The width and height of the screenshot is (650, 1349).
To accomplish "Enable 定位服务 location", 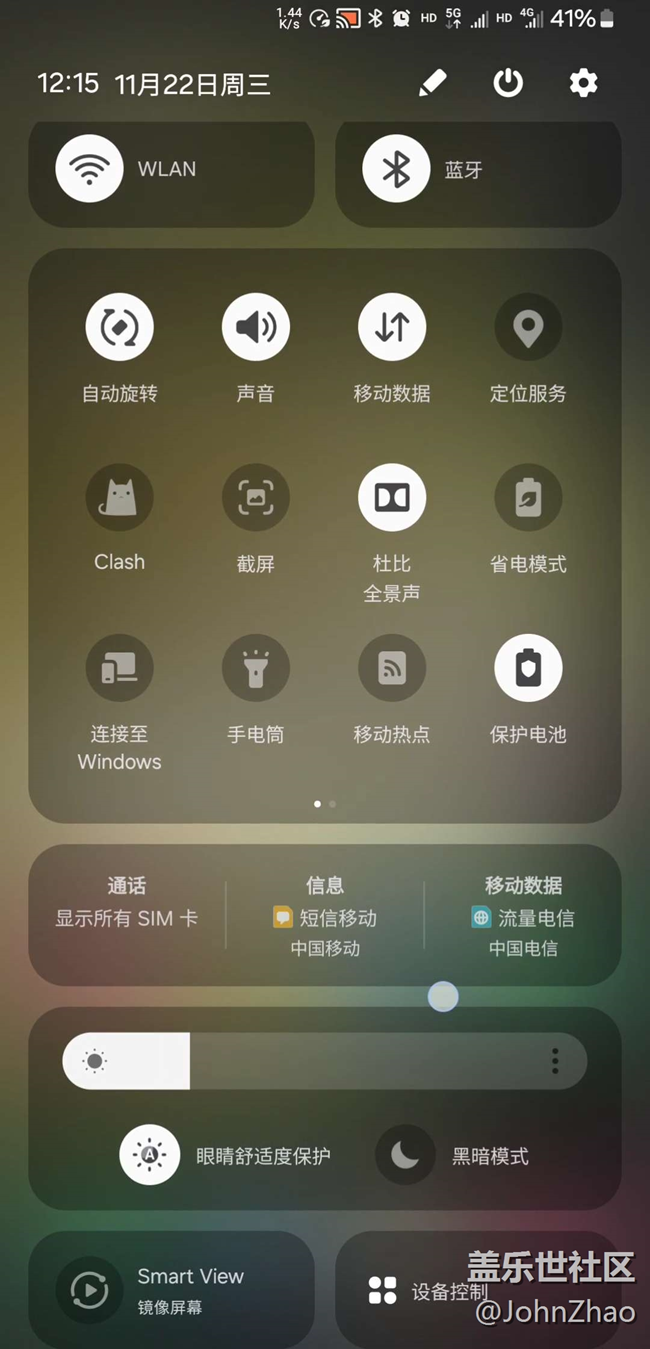I will (528, 327).
